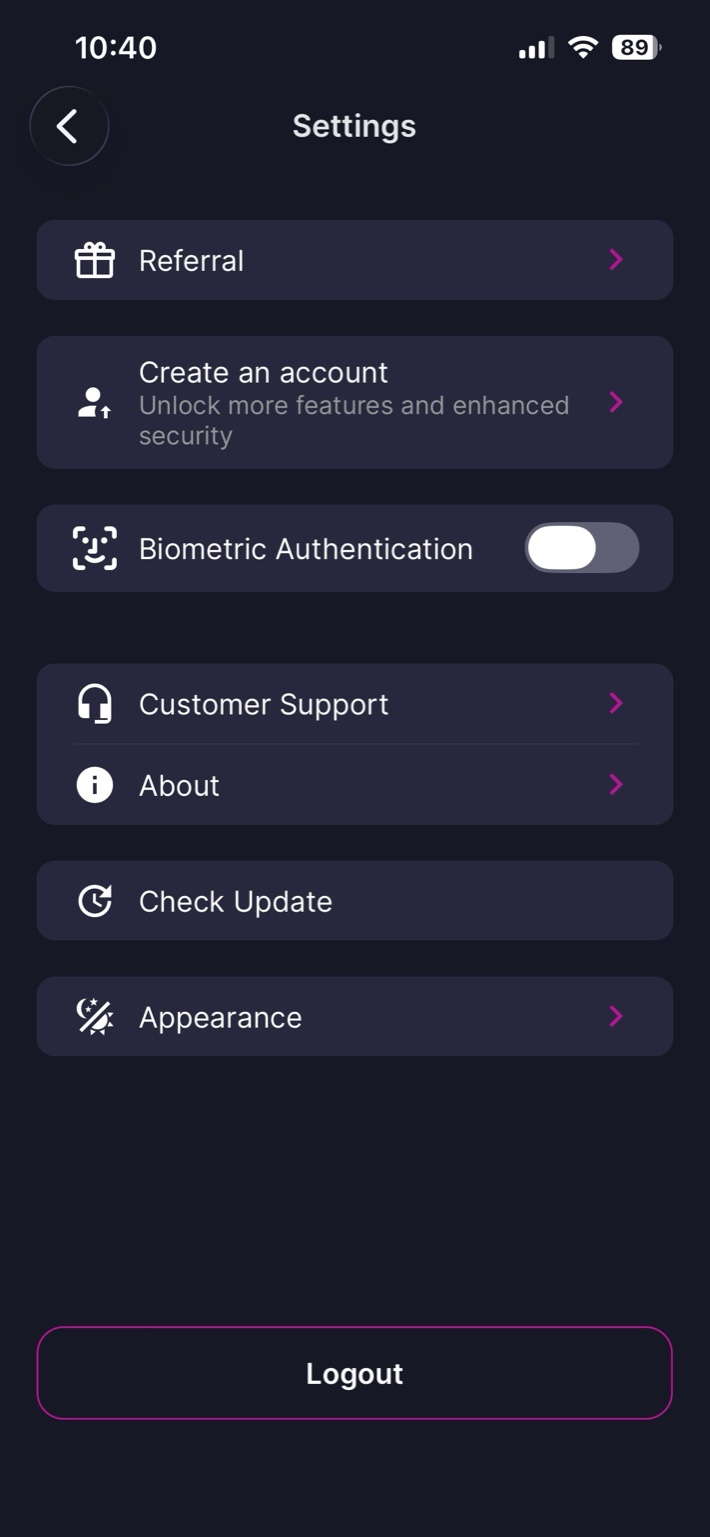Open Appearance settings
Screen dimensions: 710x1537
pyautogui.click(x=354, y=1017)
